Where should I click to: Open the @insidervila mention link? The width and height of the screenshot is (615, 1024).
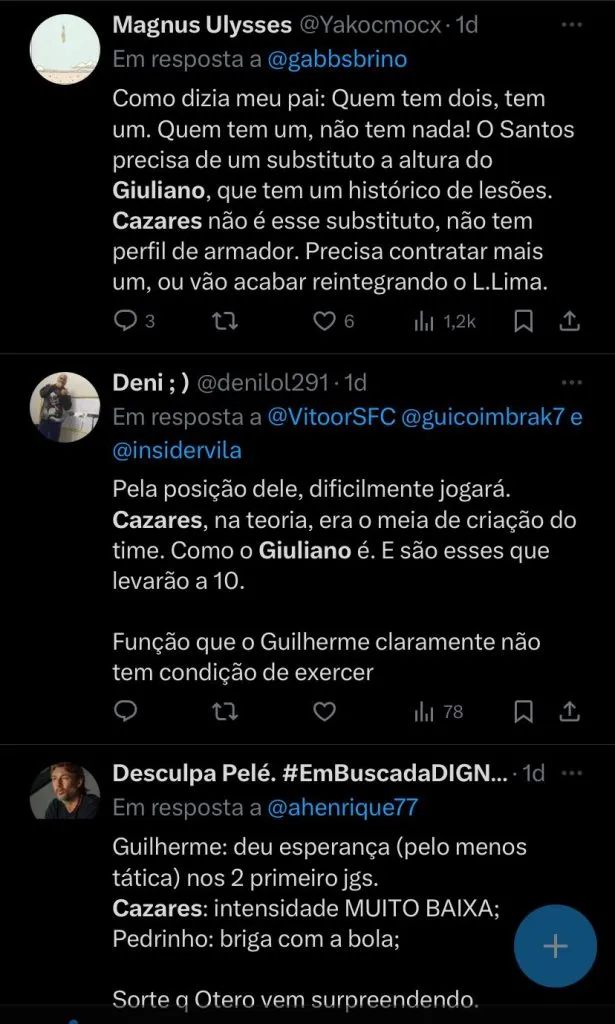coord(177,451)
